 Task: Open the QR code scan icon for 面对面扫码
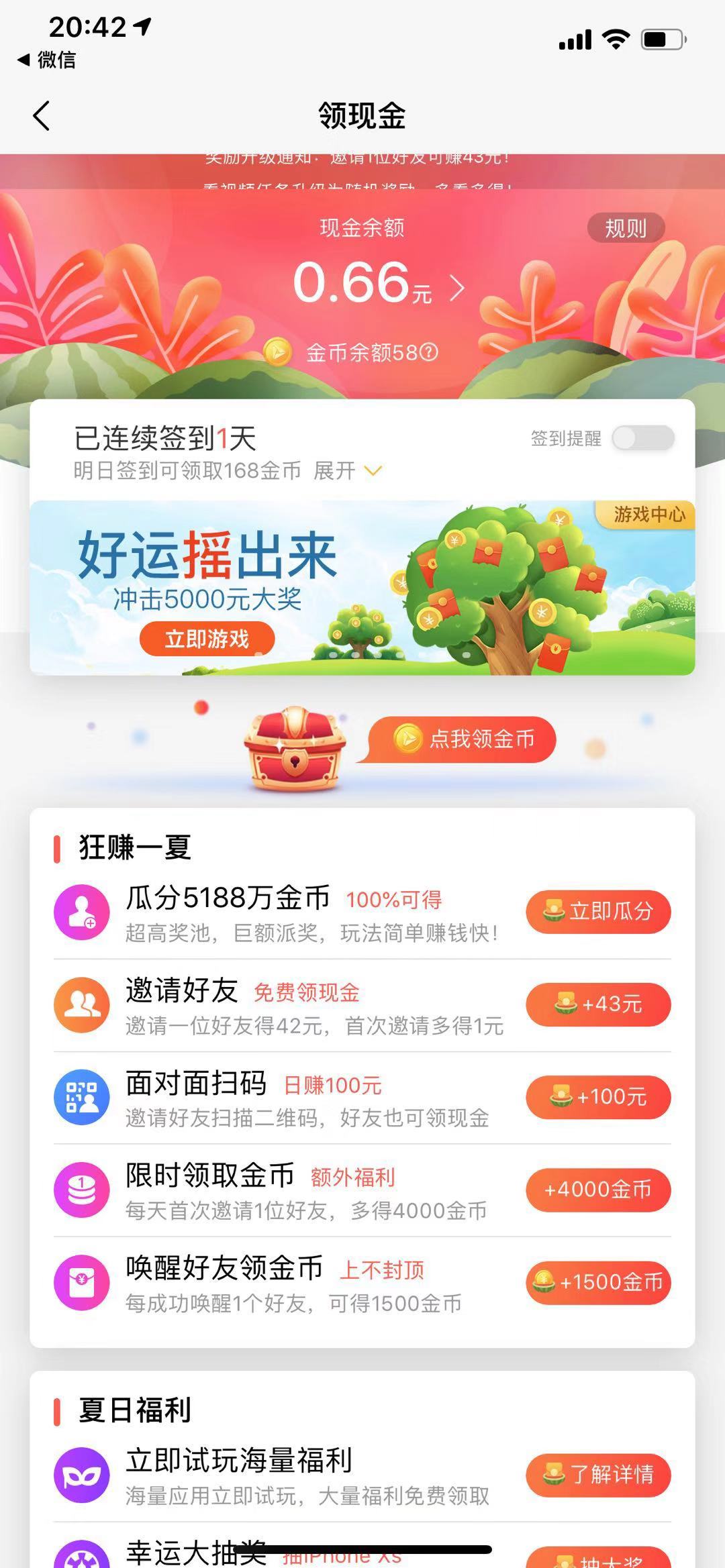pos(81,1095)
